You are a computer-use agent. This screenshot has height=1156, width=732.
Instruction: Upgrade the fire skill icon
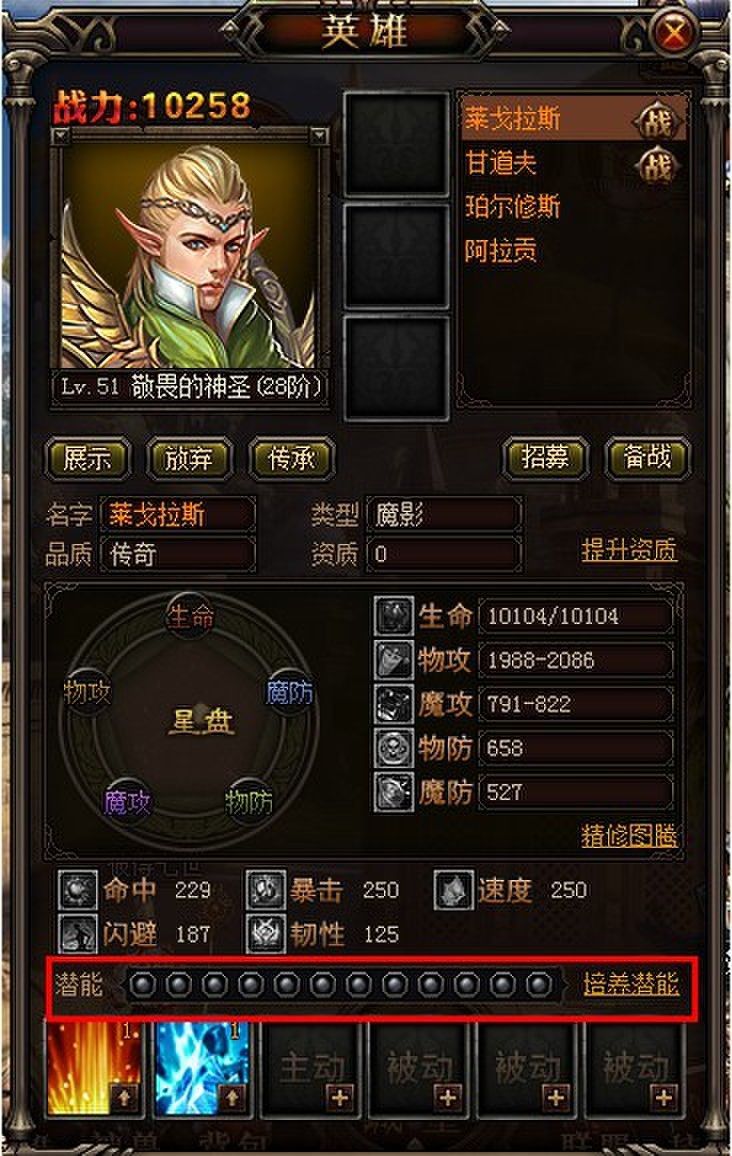(124, 1097)
